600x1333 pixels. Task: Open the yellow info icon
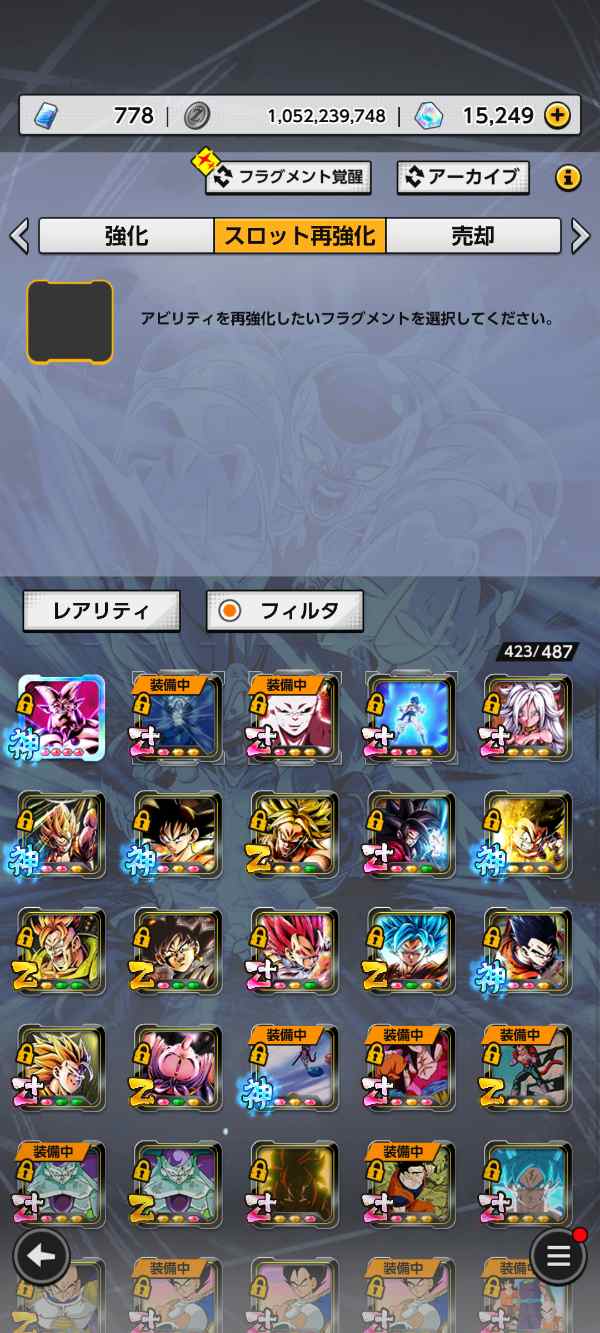pyautogui.click(x=568, y=178)
